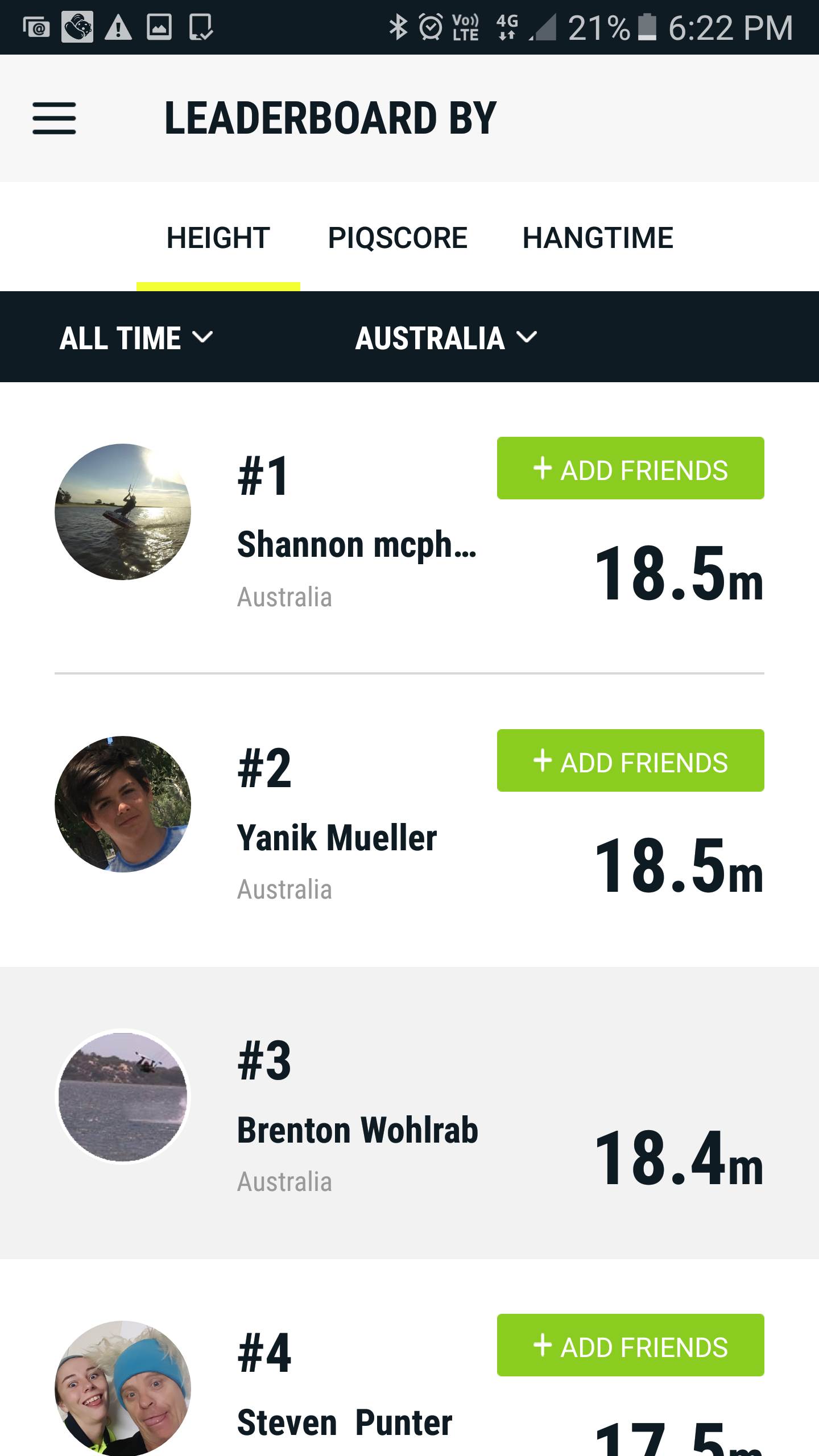Expand the AUSTRALIA country dropdown

[445, 338]
